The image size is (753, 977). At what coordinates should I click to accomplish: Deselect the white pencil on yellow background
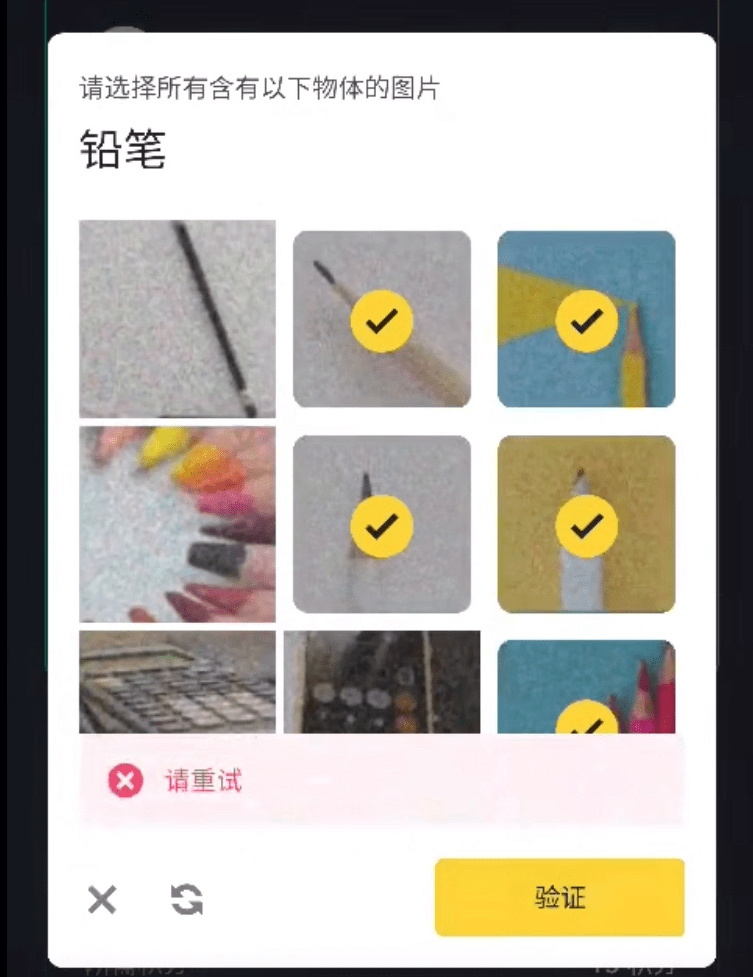(586, 524)
